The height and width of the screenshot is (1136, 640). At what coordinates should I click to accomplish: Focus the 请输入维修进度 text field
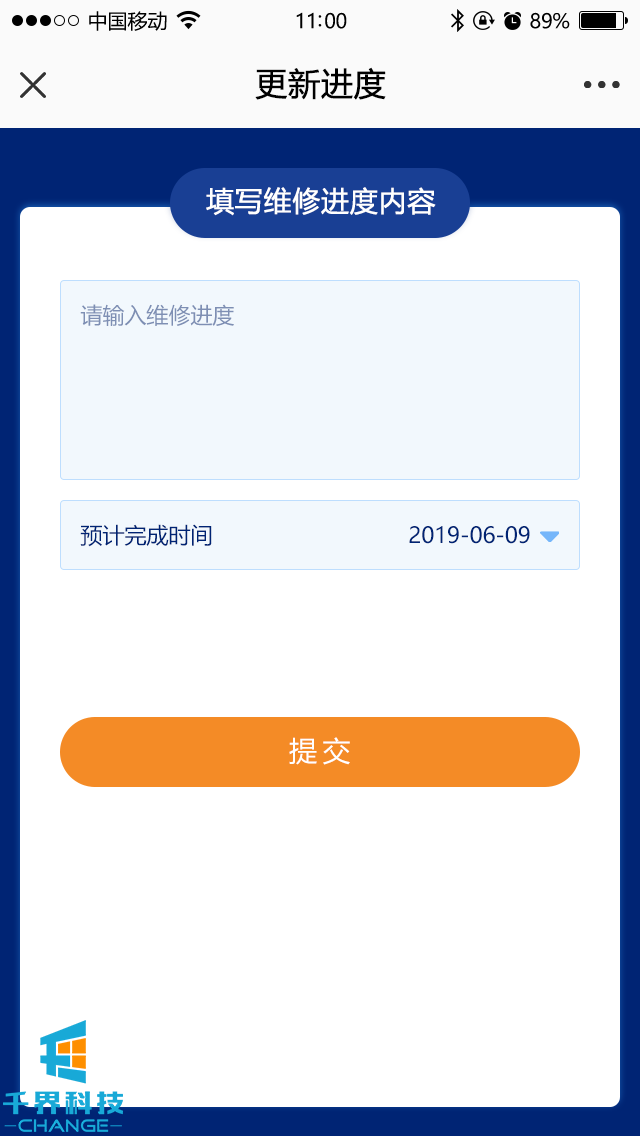[320, 380]
